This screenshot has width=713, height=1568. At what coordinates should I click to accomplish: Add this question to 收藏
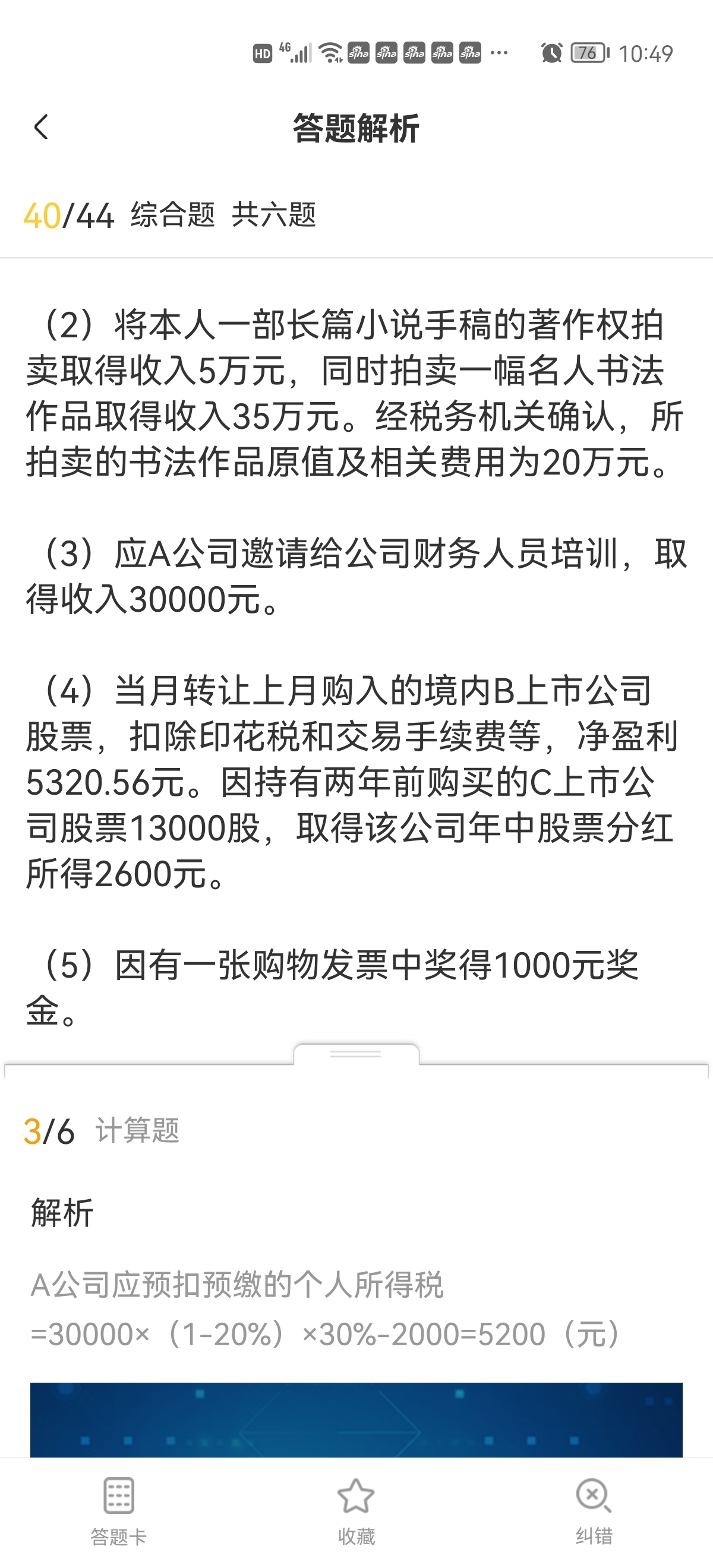point(356,1511)
